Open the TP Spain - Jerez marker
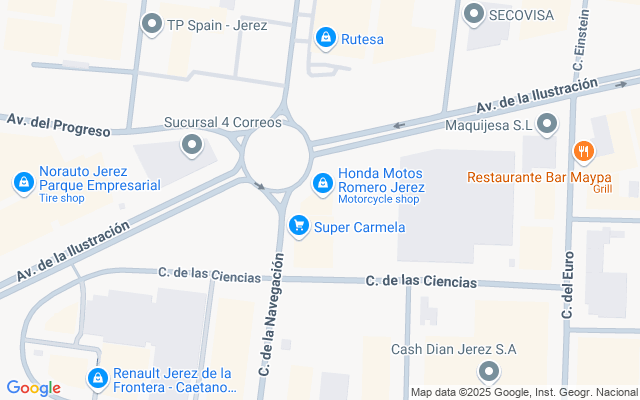 (x=152, y=24)
